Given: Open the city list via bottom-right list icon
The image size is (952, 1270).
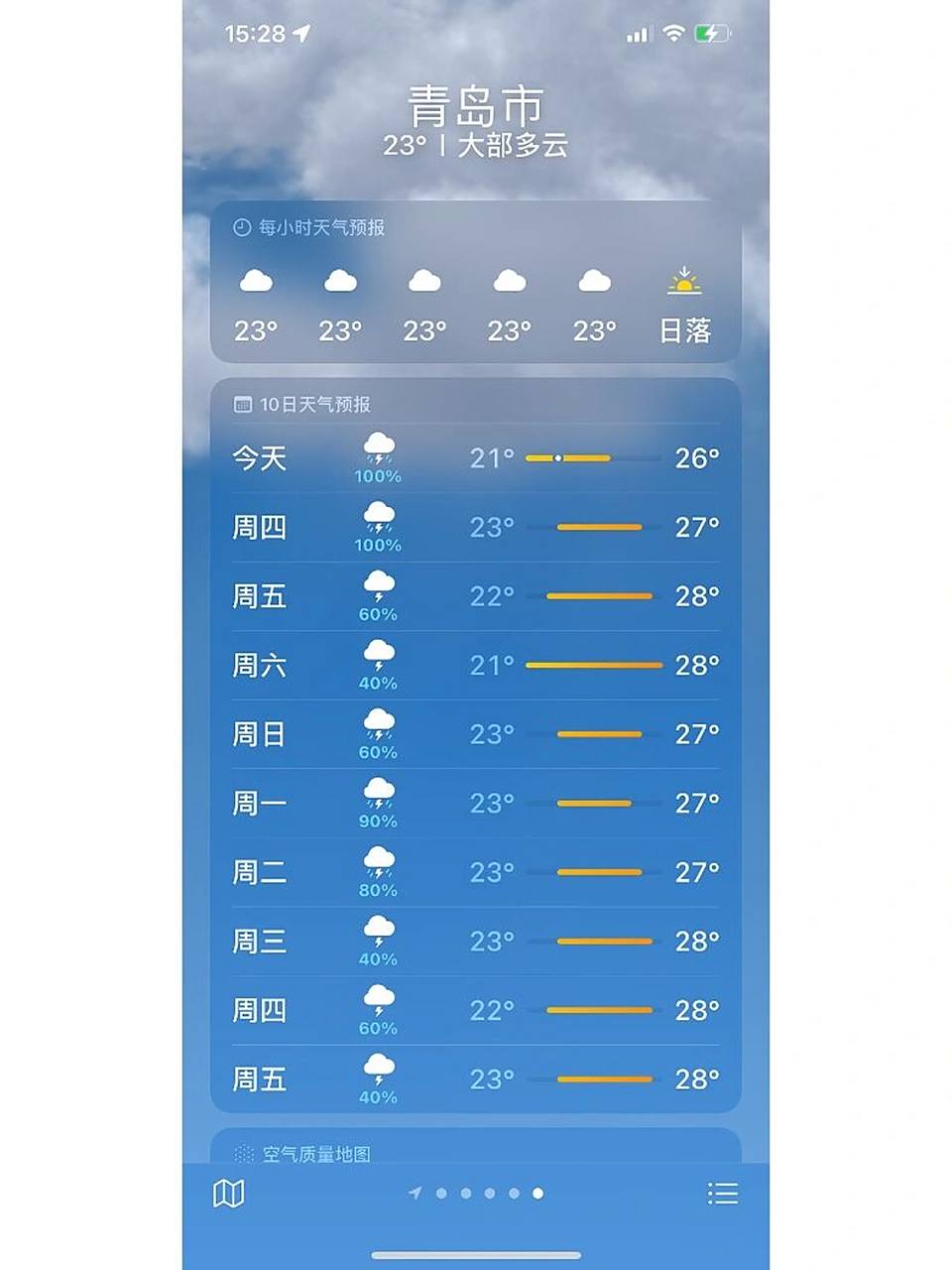Looking at the screenshot, I should tap(723, 1195).
